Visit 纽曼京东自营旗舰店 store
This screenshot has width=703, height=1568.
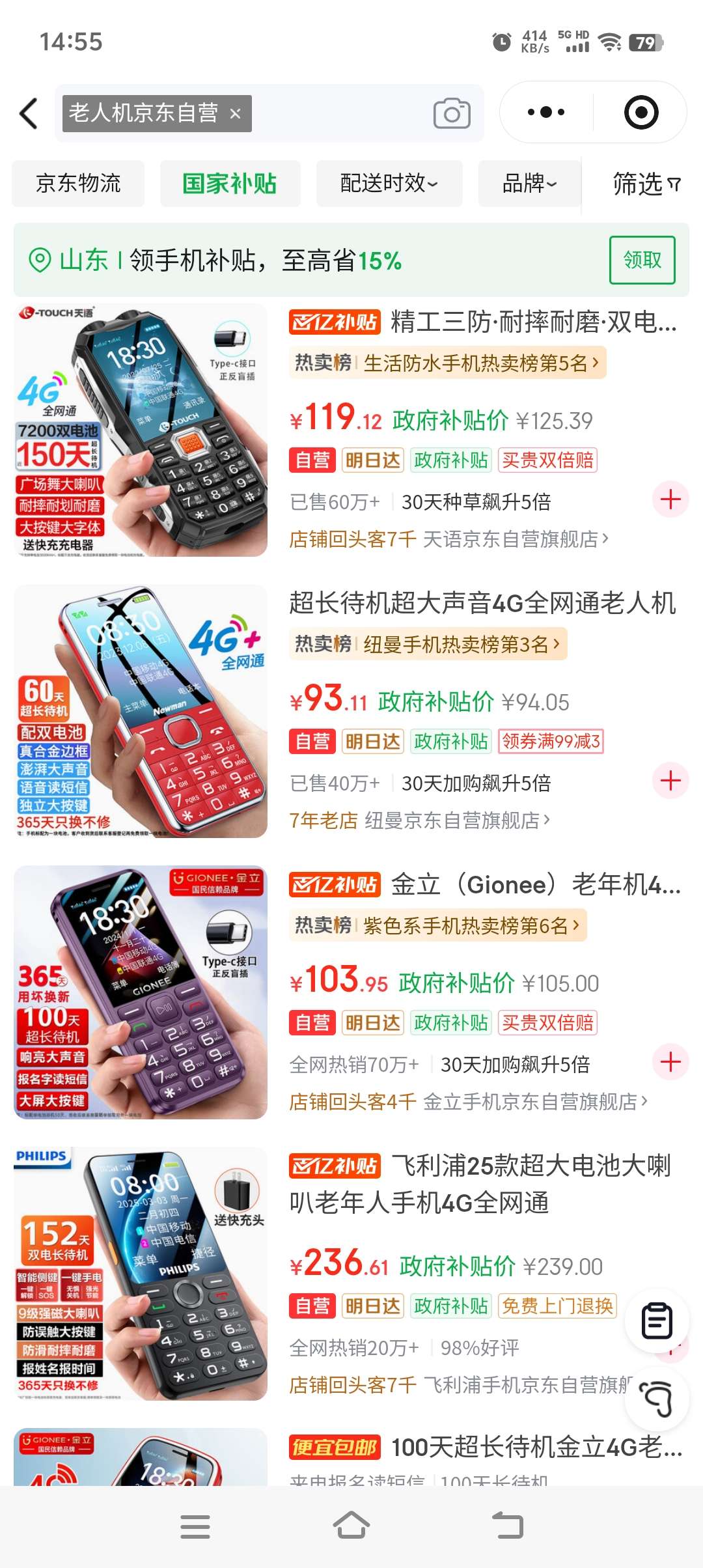(457, 820)
